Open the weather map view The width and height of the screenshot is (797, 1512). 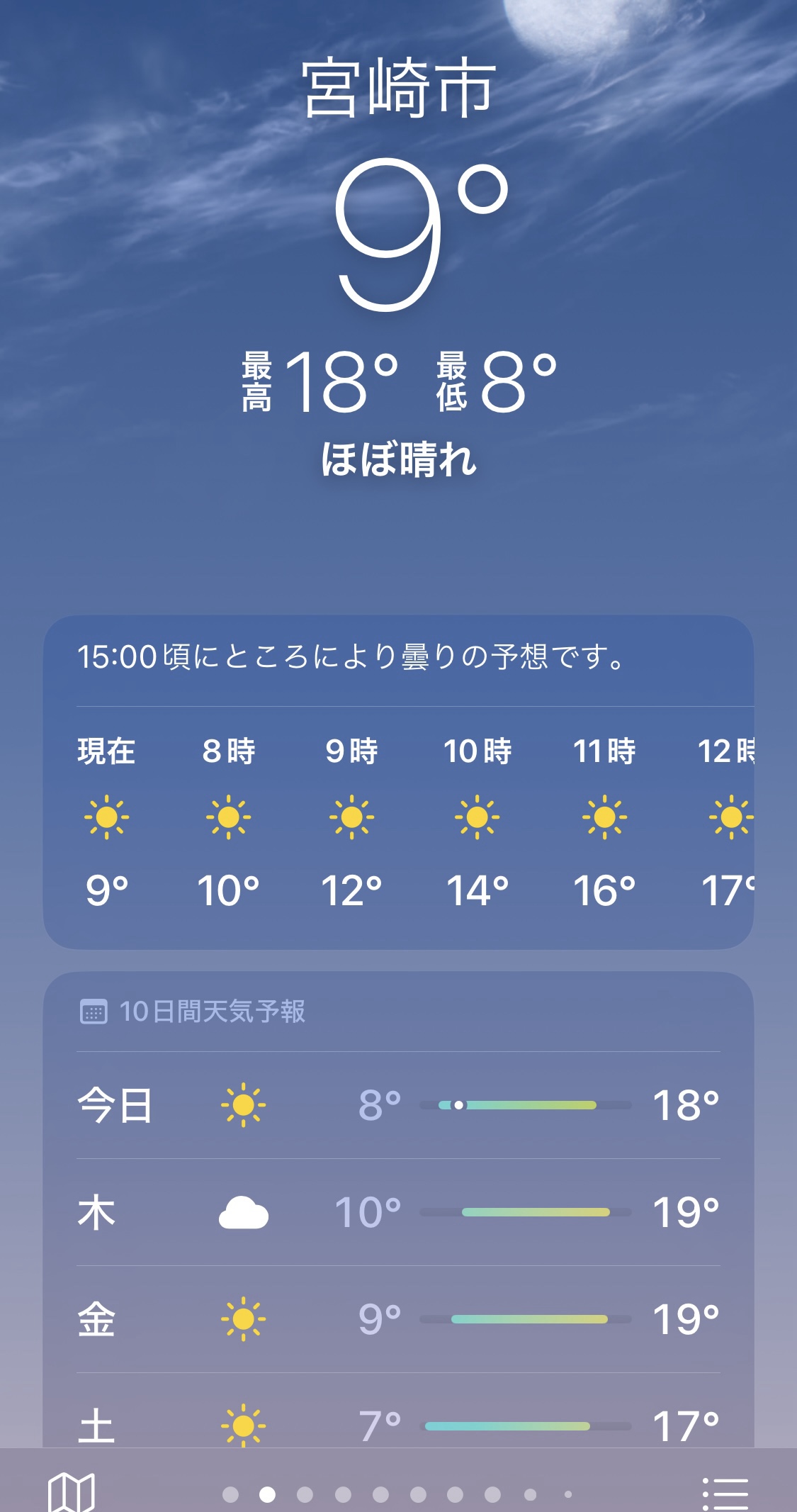tap(71, 1491)
